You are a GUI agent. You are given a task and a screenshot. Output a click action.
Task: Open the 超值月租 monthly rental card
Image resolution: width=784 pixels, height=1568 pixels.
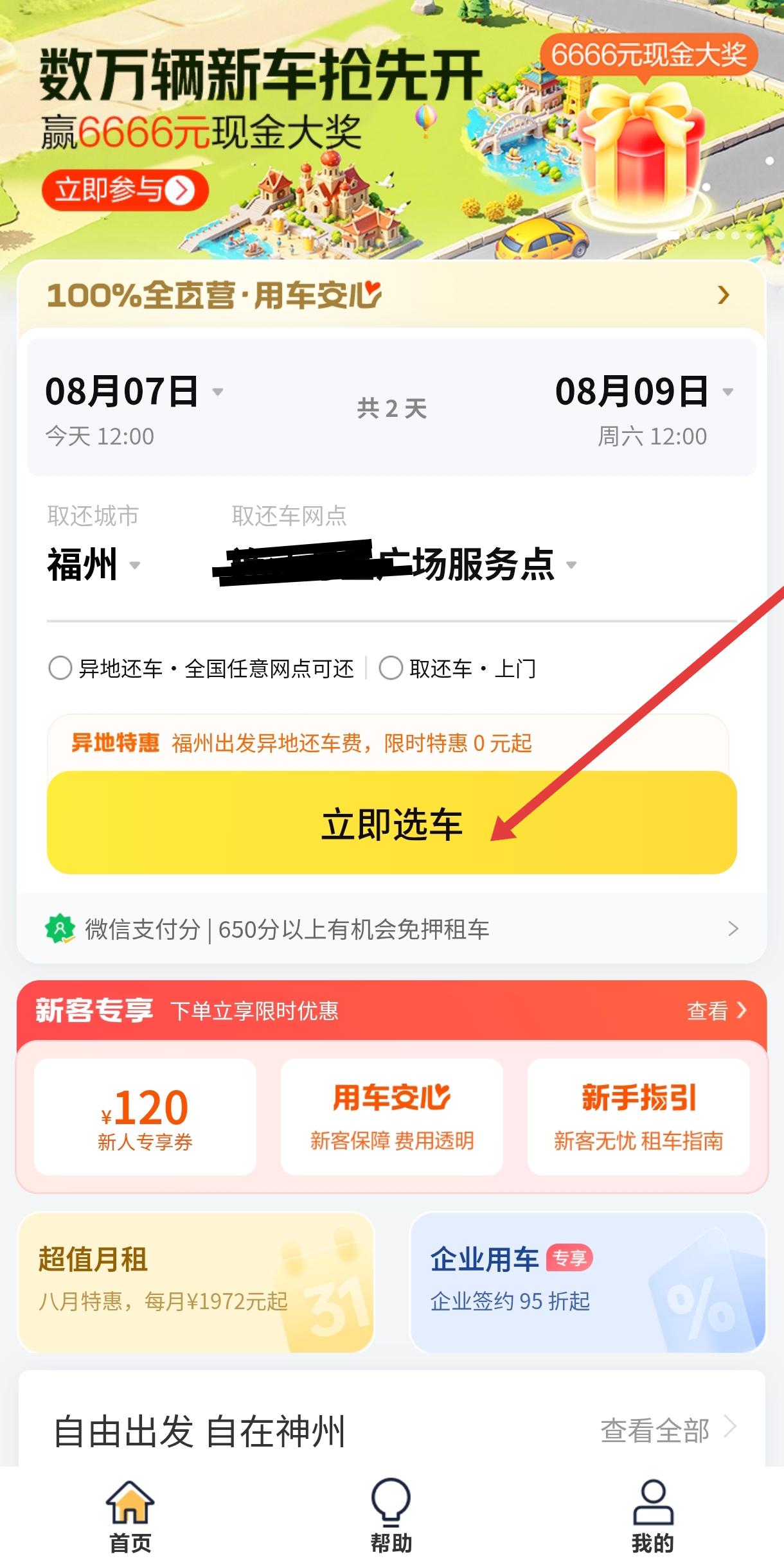(x=195, y=1282)
